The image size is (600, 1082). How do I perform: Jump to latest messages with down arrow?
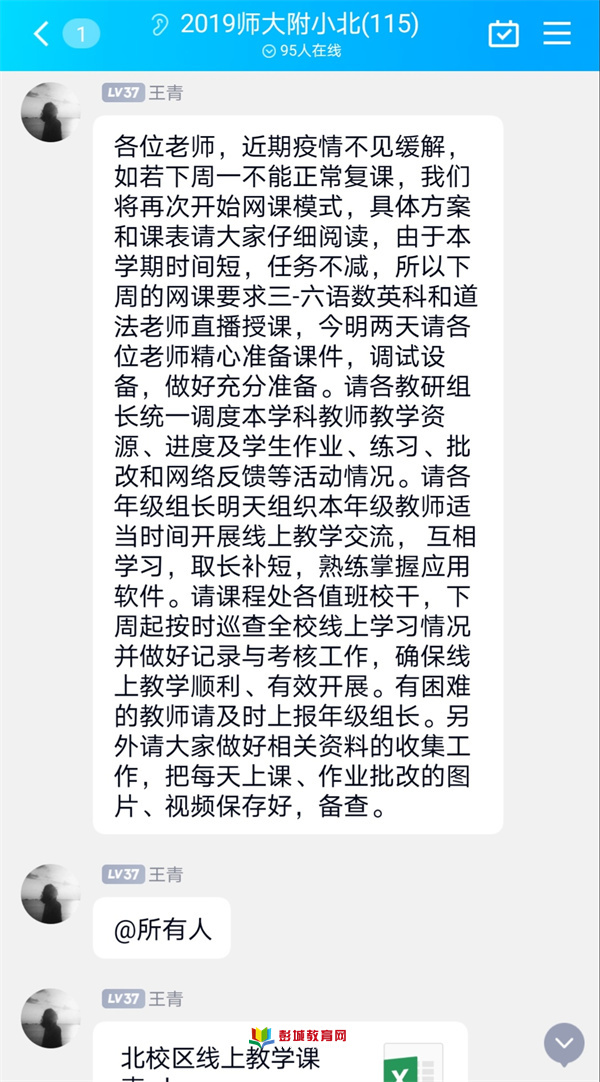point(564,1044)
